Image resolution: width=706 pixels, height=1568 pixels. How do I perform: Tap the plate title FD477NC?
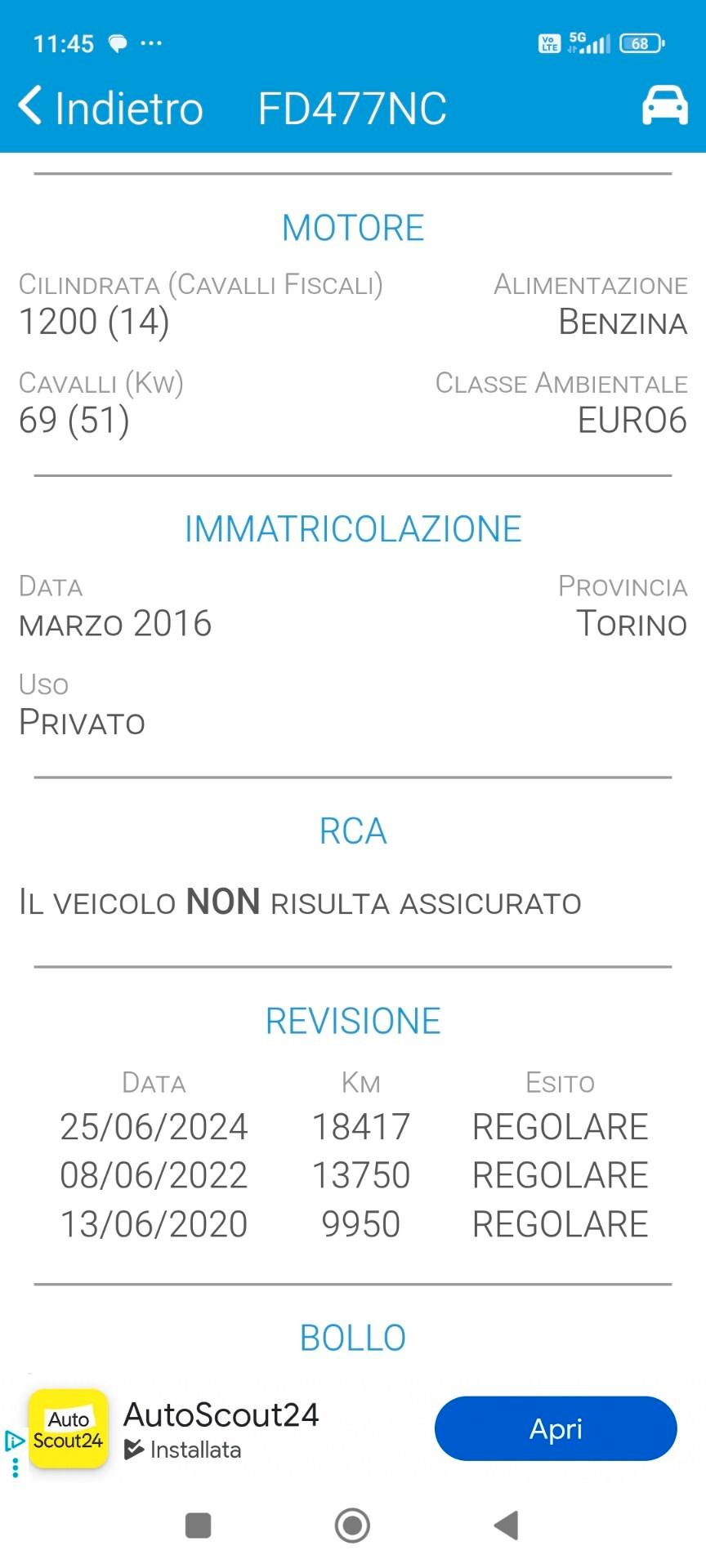click(x=353, y=106)
